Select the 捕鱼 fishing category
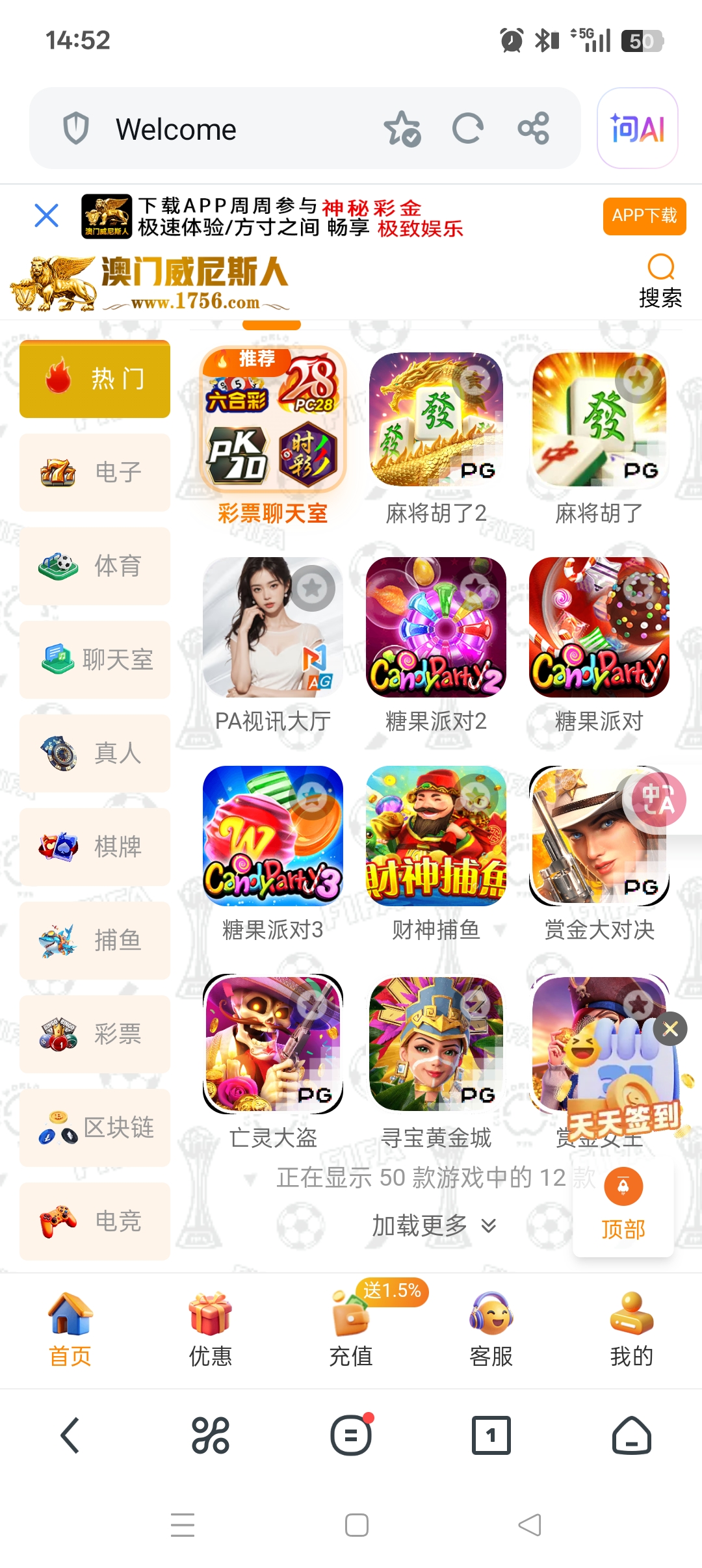 (x=94, y=941)
